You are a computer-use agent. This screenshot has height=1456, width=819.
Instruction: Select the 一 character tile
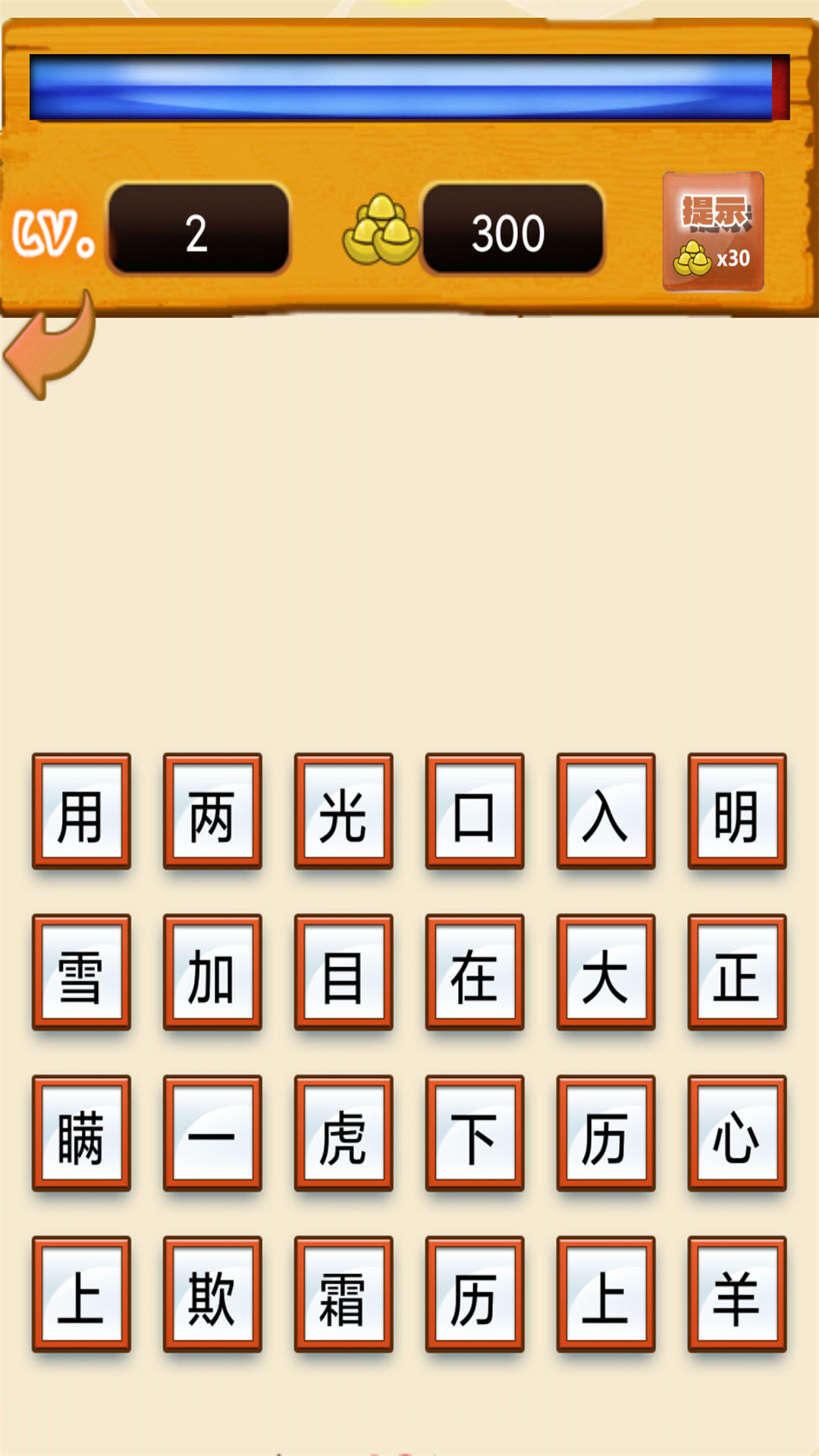[x=213, y=1135]
